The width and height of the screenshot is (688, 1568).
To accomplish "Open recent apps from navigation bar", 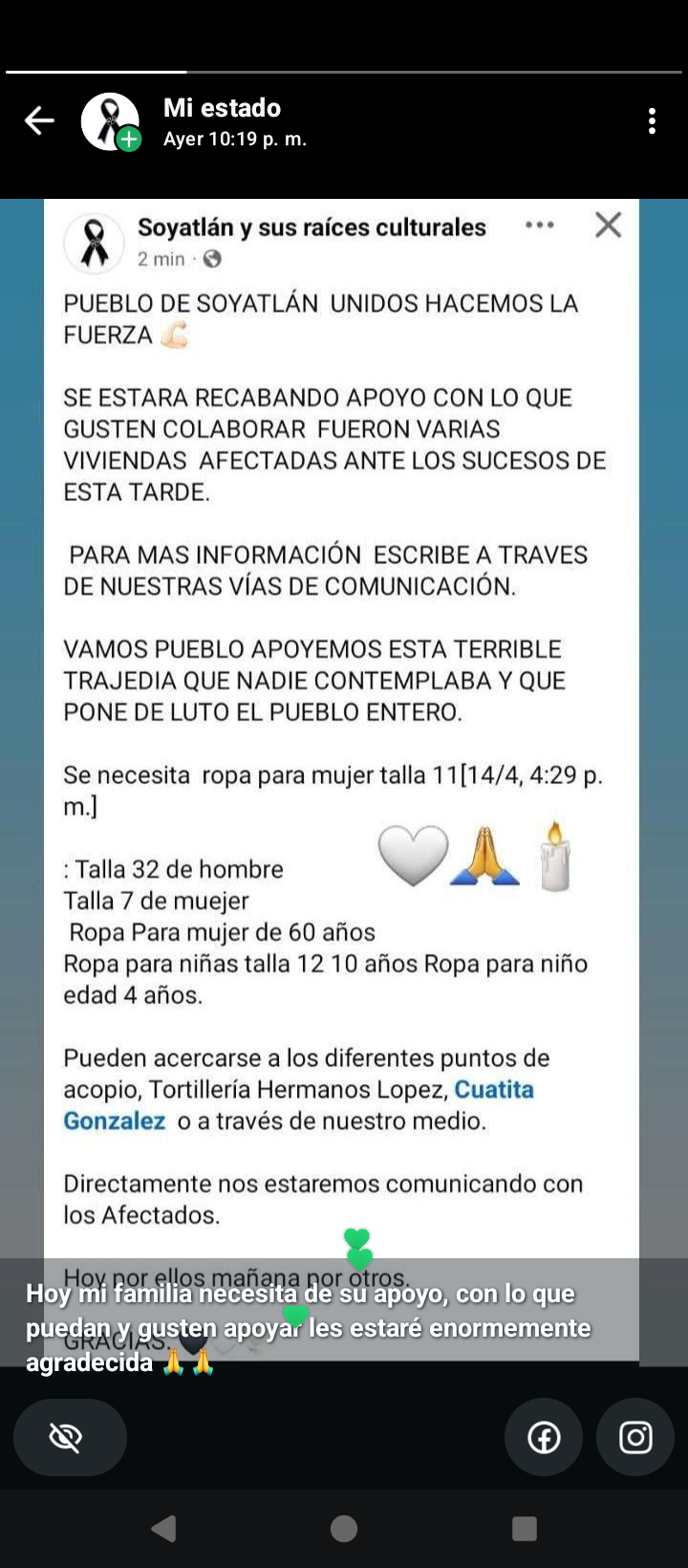I will (x=524, y=1528).
